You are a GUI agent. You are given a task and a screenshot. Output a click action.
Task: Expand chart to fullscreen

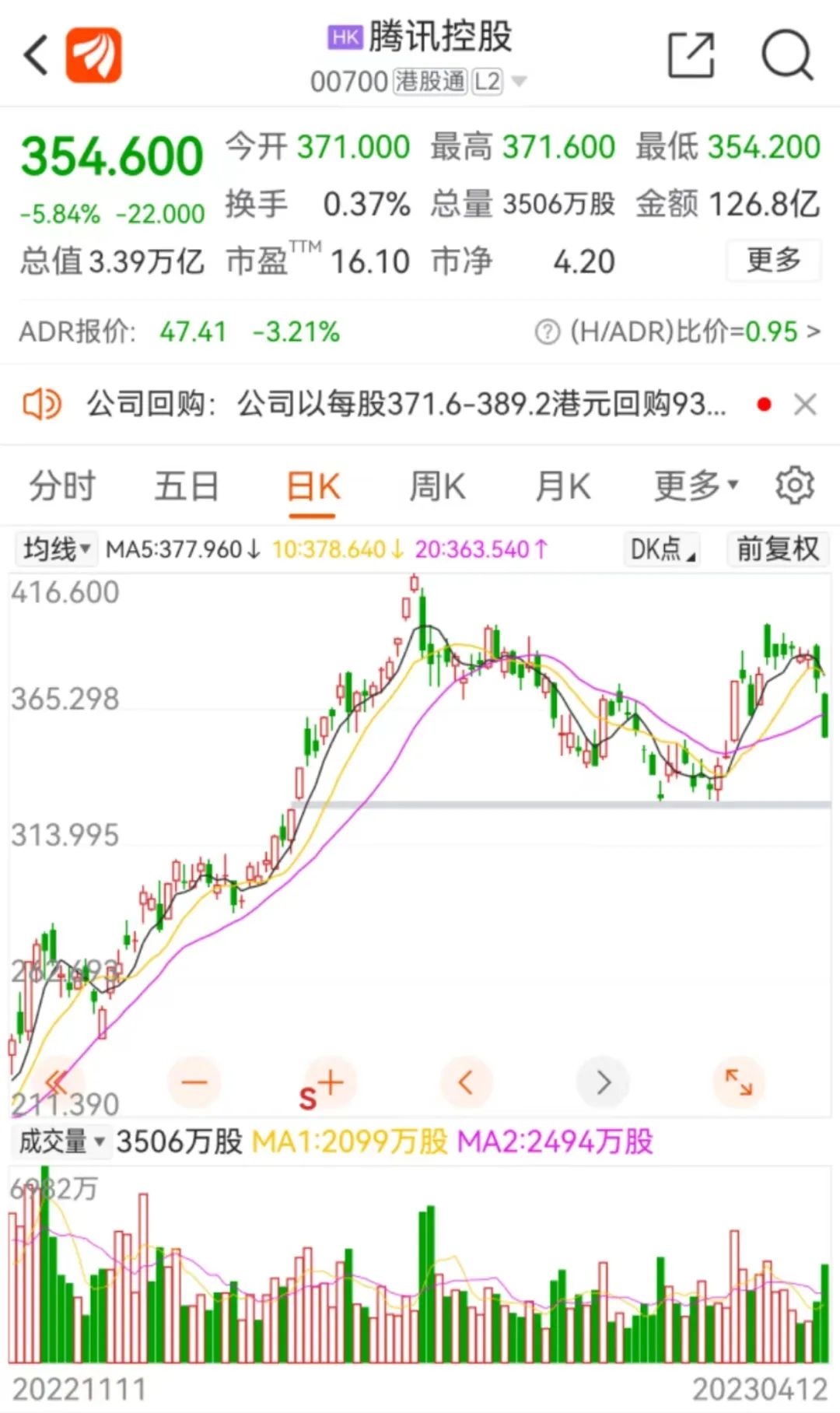[x=739, y=1082]
